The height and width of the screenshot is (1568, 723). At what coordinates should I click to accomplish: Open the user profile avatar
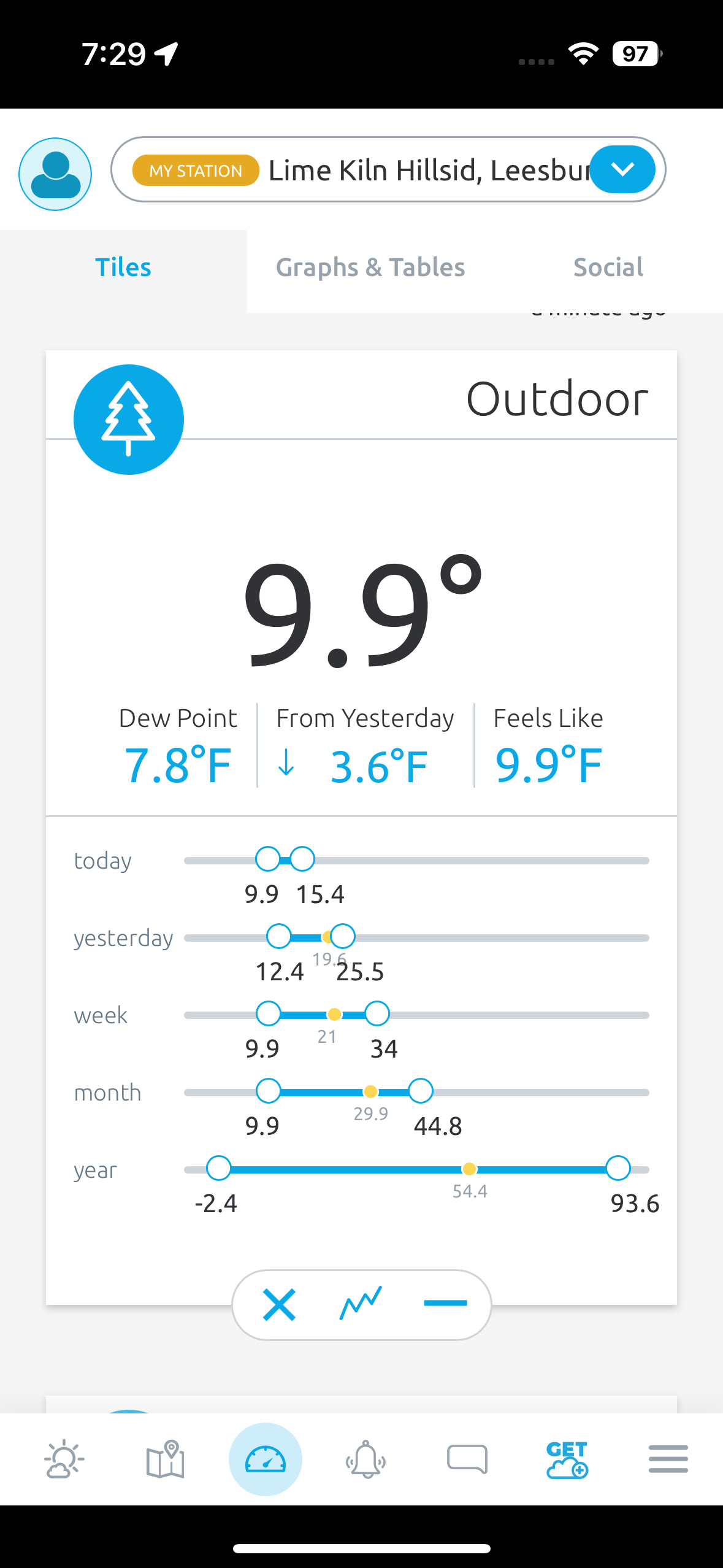(55, 174)
